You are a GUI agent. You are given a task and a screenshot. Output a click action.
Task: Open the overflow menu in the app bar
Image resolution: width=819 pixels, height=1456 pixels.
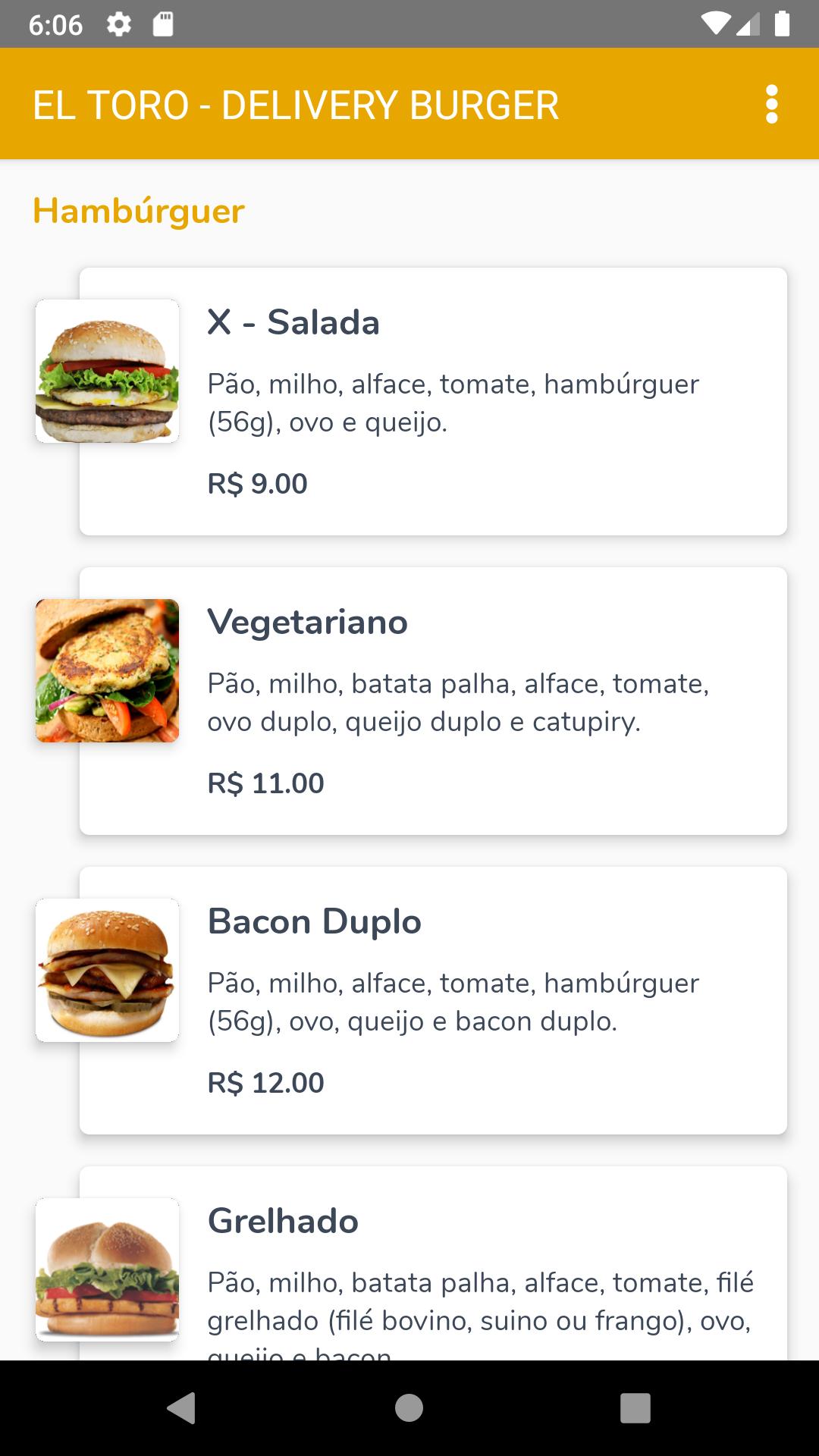771,104
